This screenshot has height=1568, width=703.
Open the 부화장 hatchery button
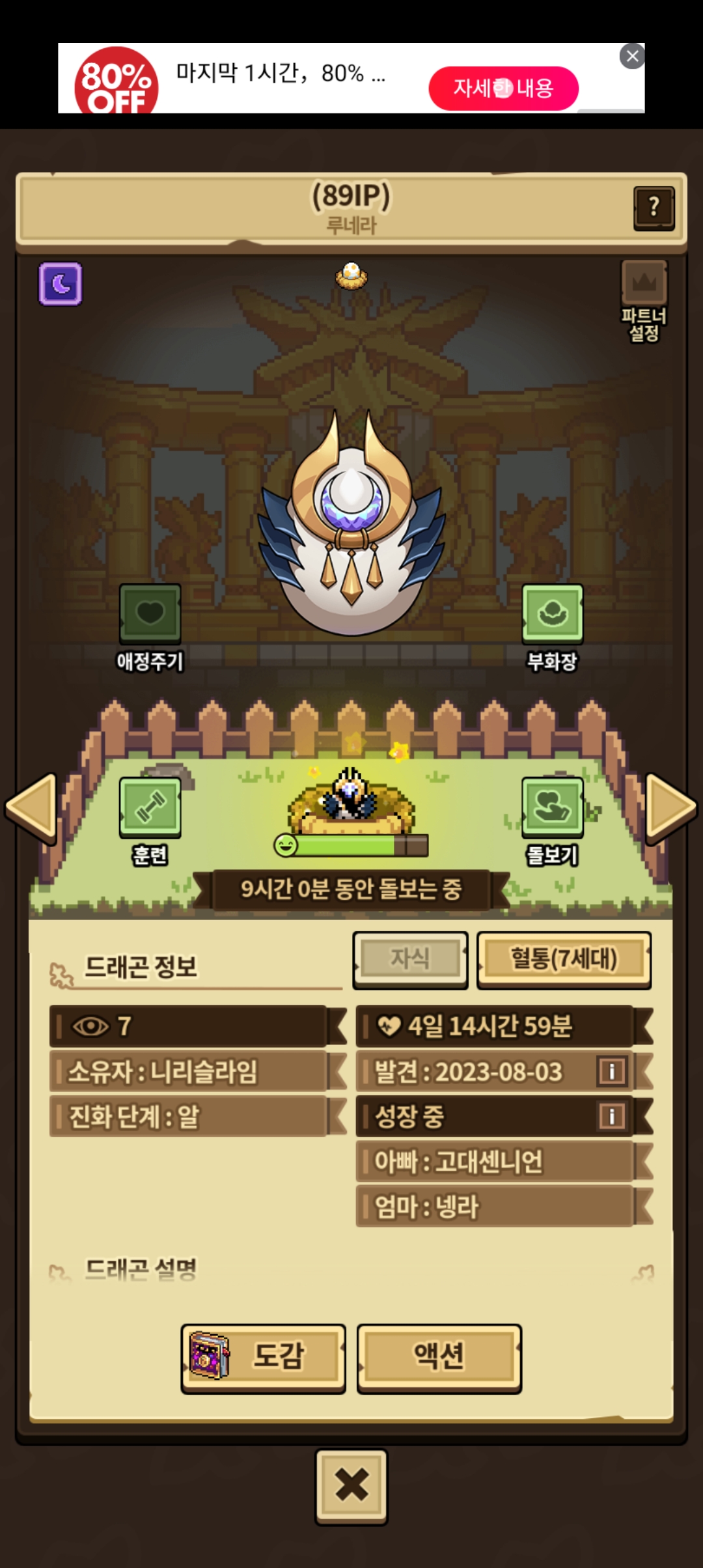(x=552, y=615)
